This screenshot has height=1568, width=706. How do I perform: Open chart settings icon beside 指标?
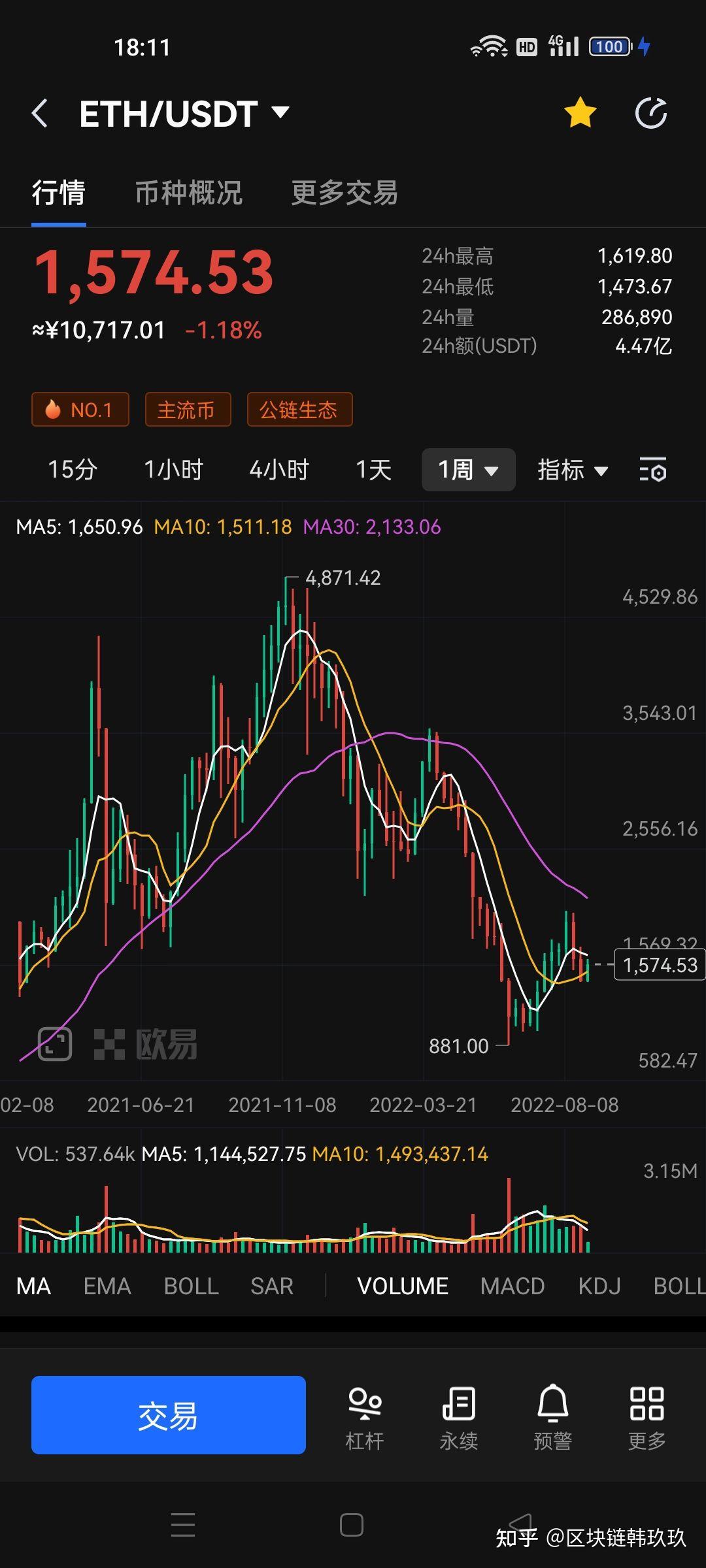click(652, 470)
